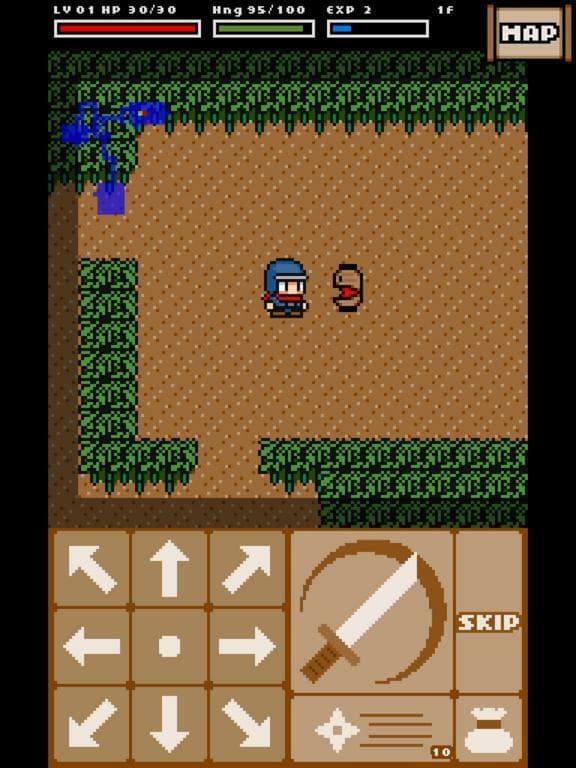Throw a shuriken
Image resolution: width=576 pixels, height=768 pixels.
(372, 729)
